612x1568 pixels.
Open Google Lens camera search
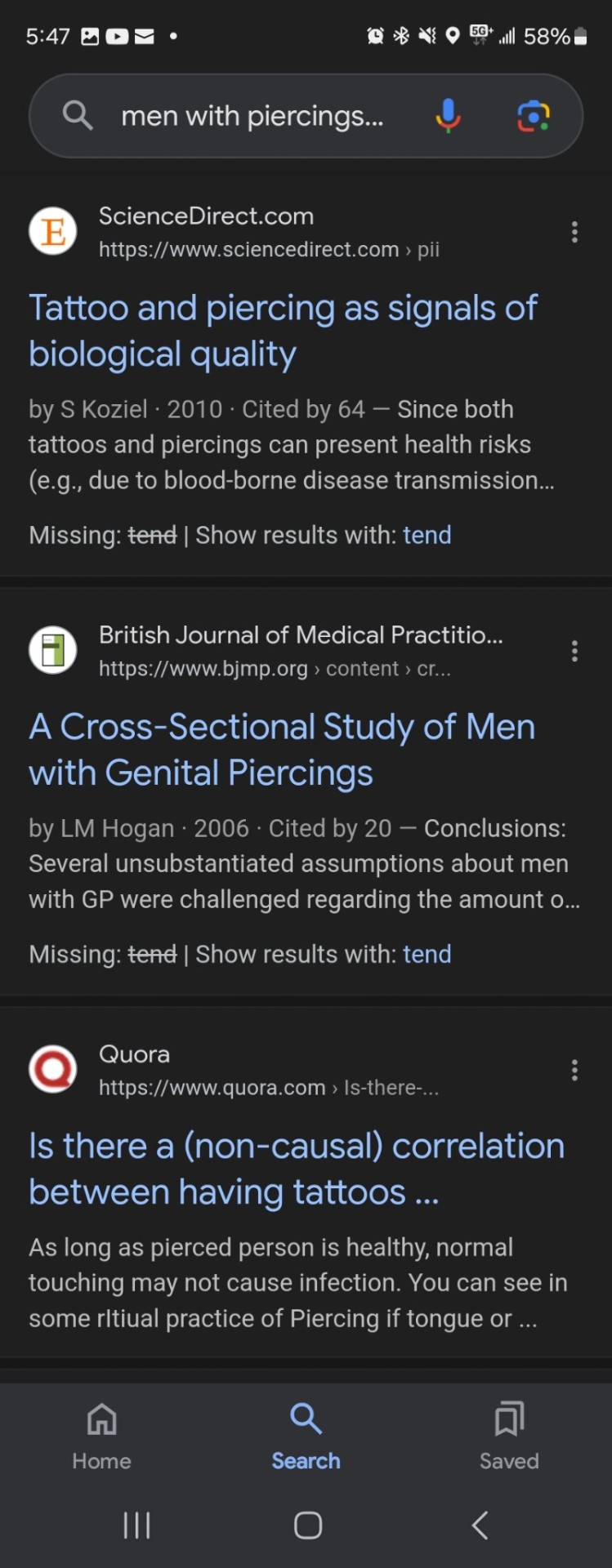534,116
